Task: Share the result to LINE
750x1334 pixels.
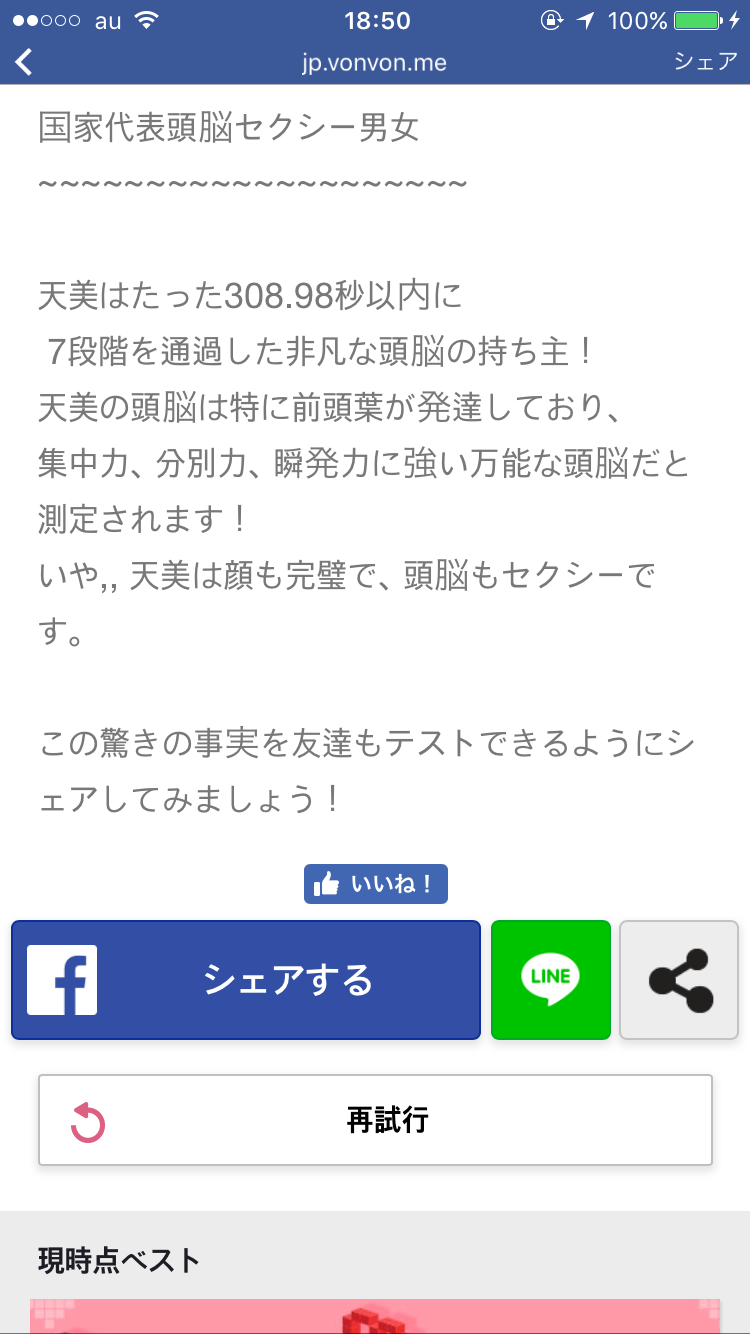Action: [x=551, y=980]
